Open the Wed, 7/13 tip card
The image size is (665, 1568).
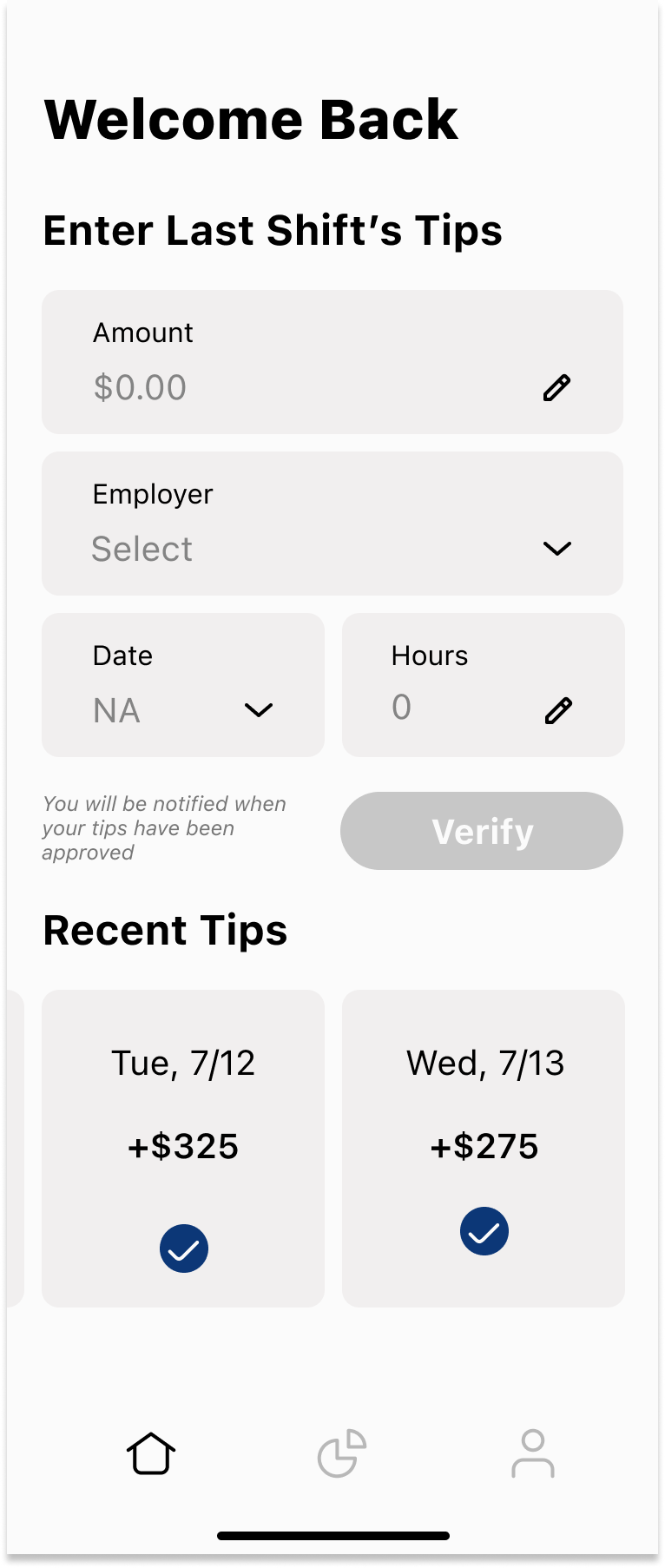coord(484,1149)
